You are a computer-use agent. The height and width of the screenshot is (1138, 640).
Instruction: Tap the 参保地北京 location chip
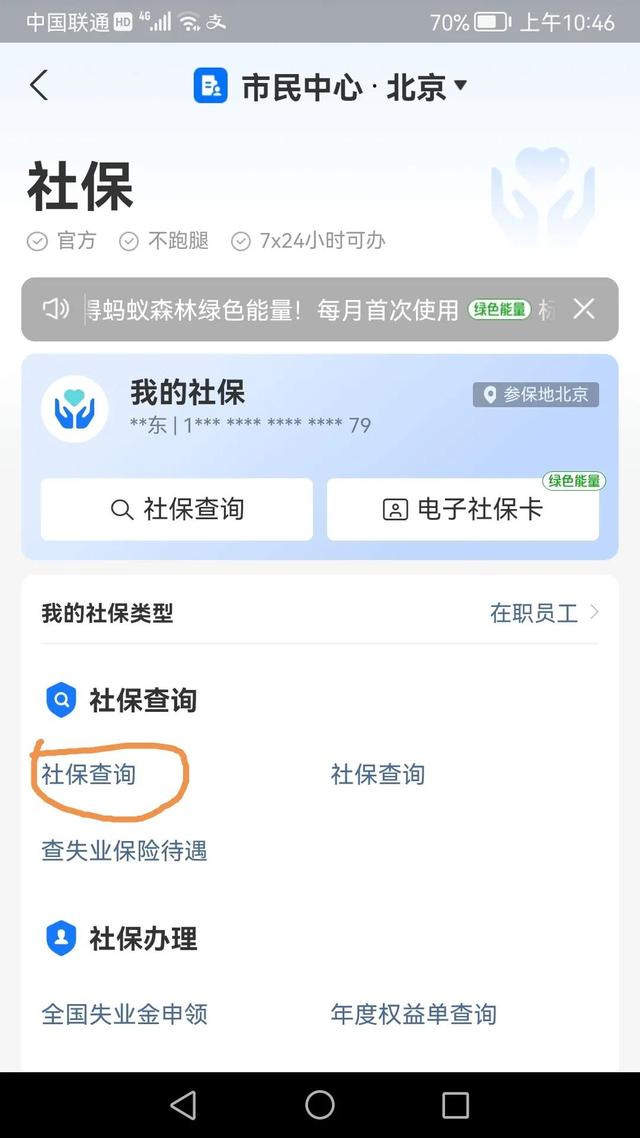(x=536, y=394)
